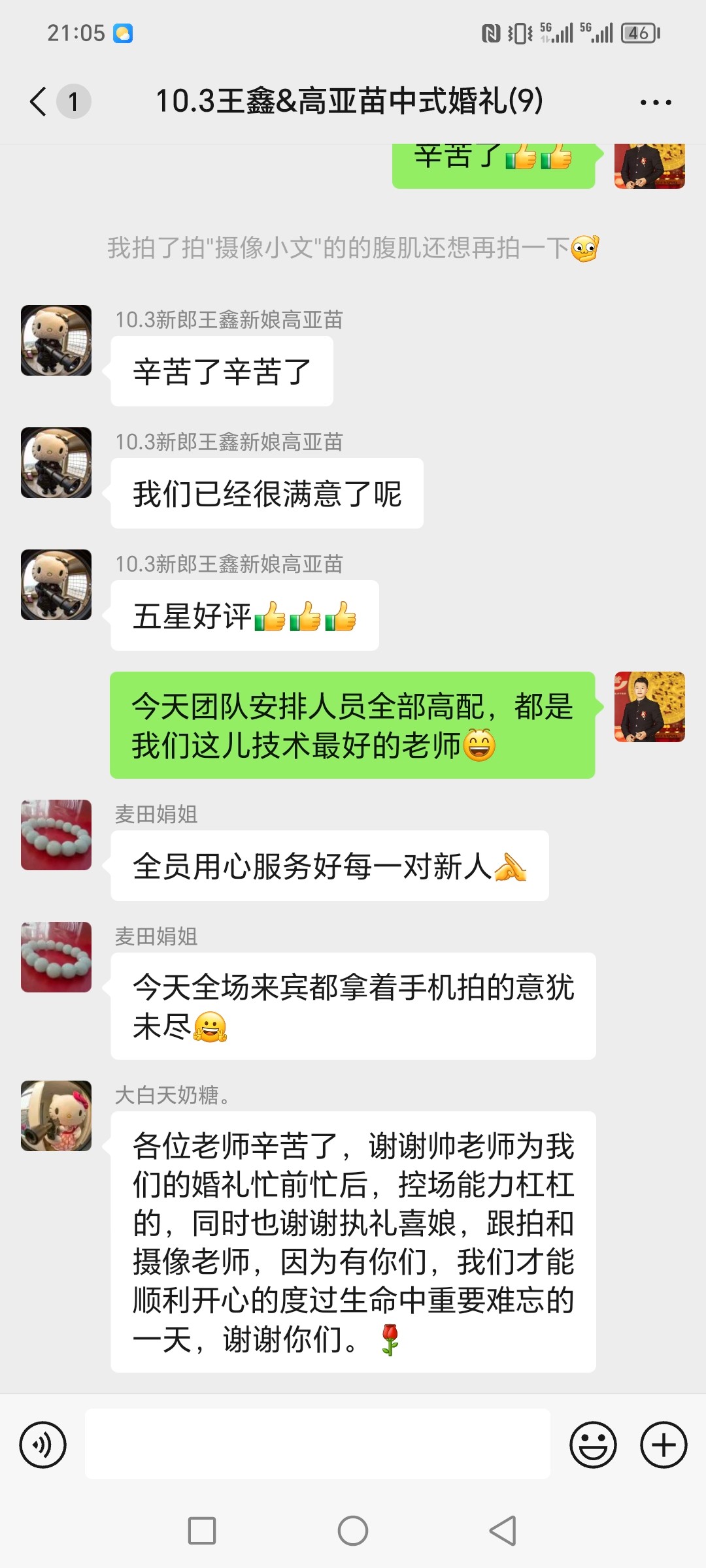706x1568 pixels.
Task: Open avatar of sender of 辛苦了辛苦了
Action: pyautogui.click(x=56, y=340)
